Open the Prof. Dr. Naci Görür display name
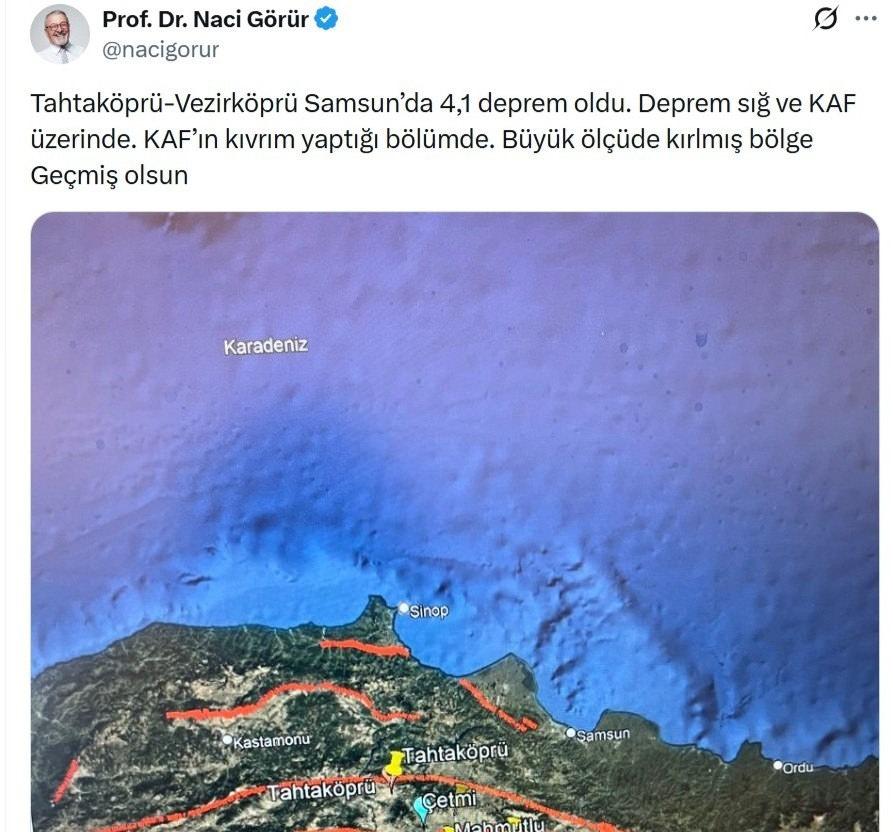Image resolution: width=893 pixels, height=832 pixels. (x=206, y=19)
